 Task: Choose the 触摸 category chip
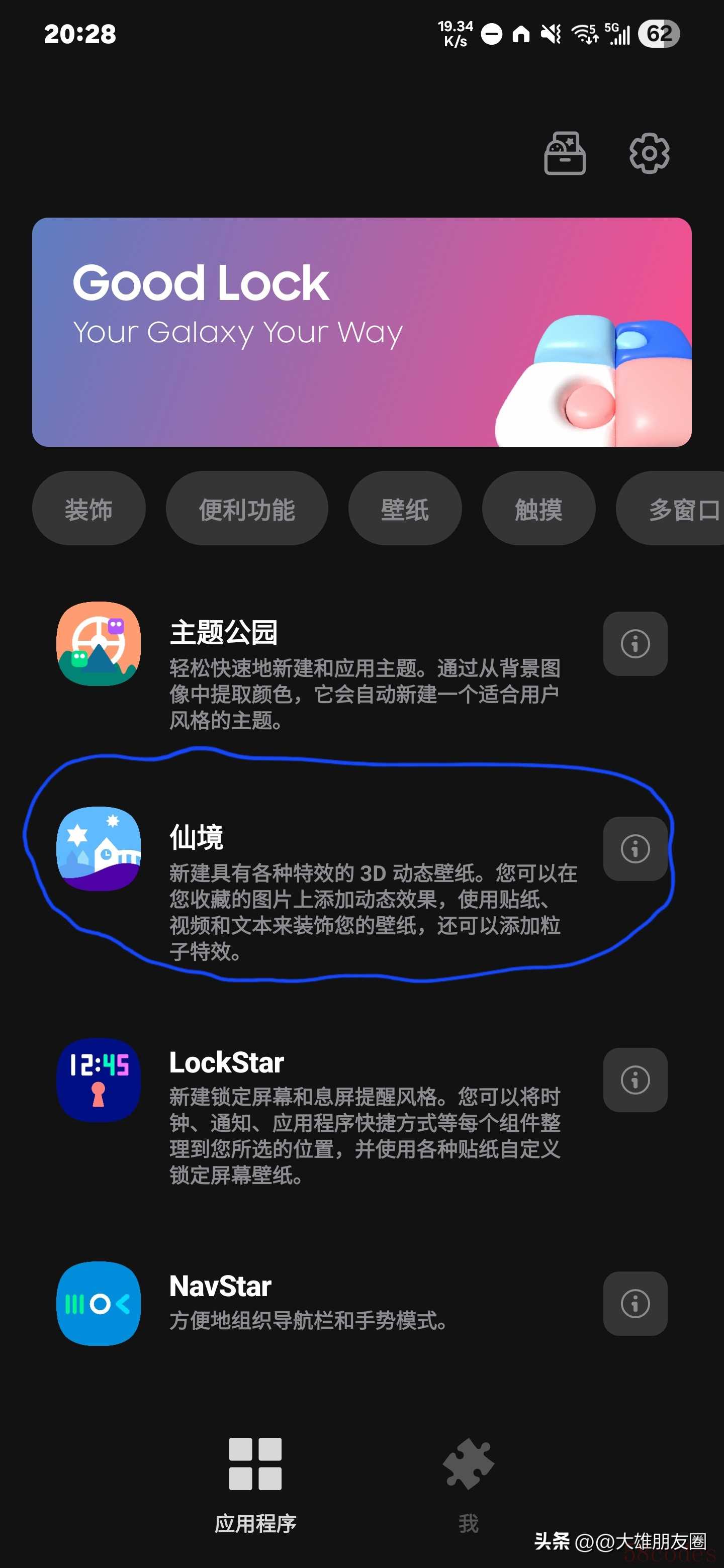coord(538,509)
